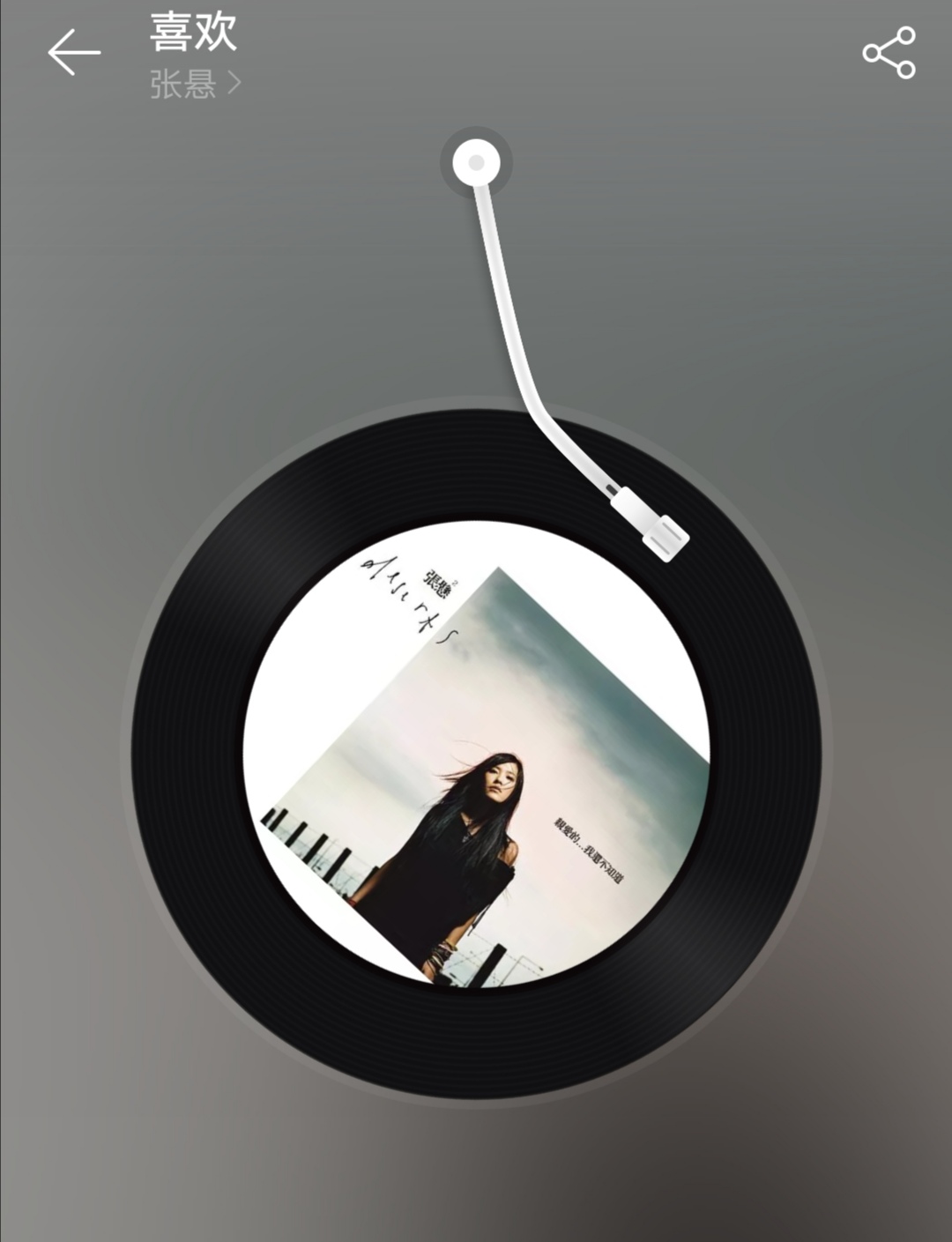Tap the vinyl album cover disc
This screenshot has width=952, height=1242.
(476, 755)
